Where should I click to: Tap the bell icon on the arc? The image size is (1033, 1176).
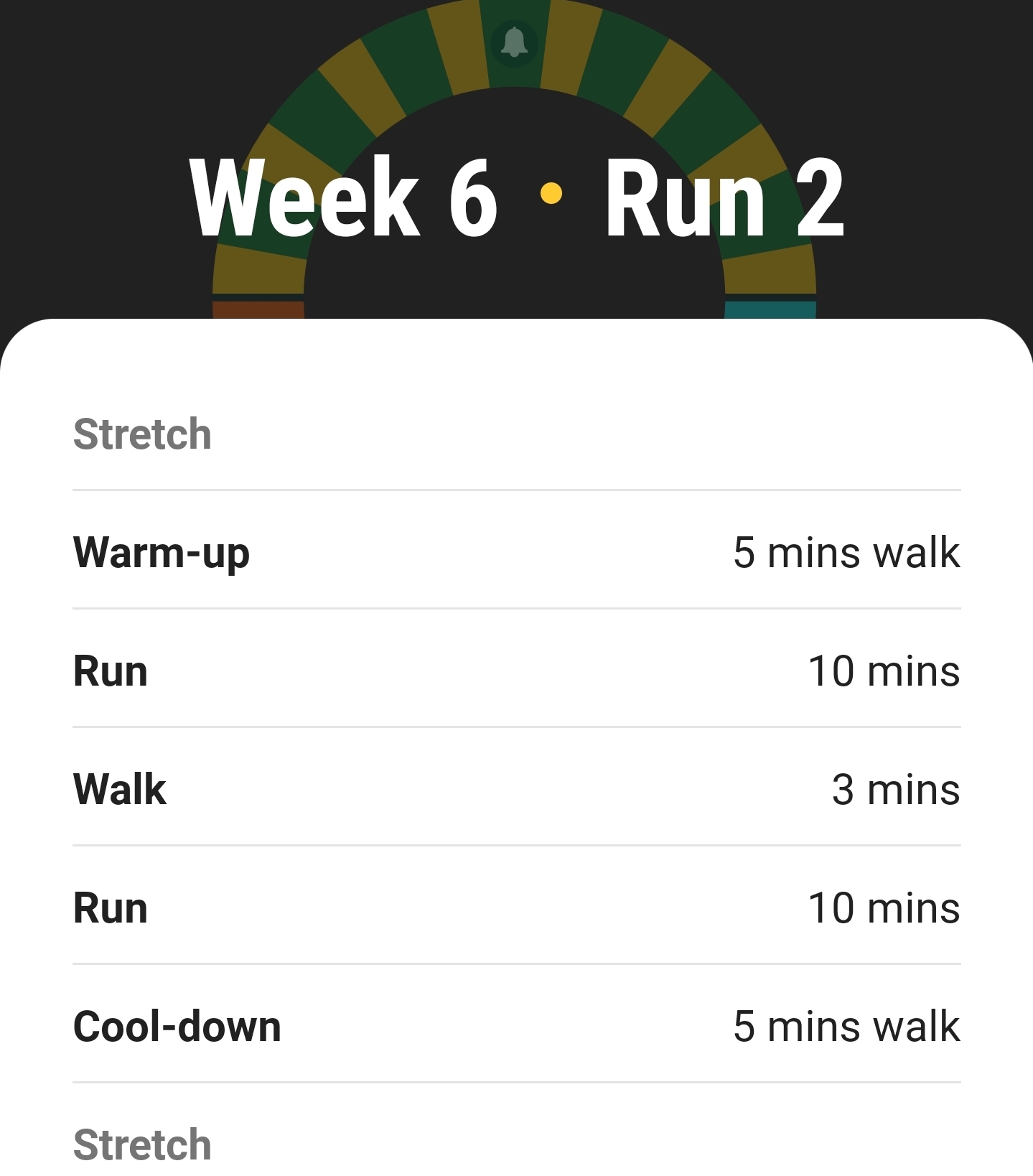[514, 43]
